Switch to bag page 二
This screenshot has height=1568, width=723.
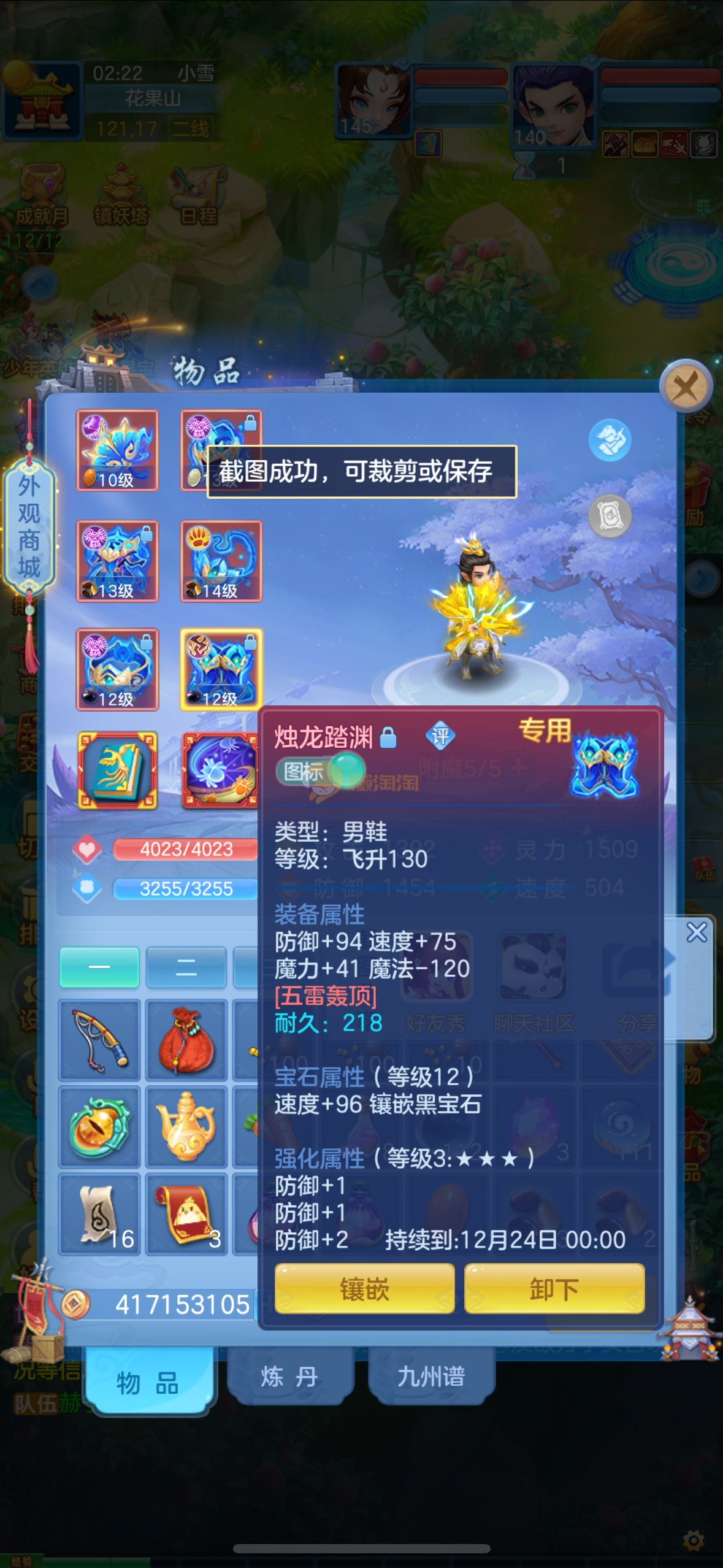[186, 967]
